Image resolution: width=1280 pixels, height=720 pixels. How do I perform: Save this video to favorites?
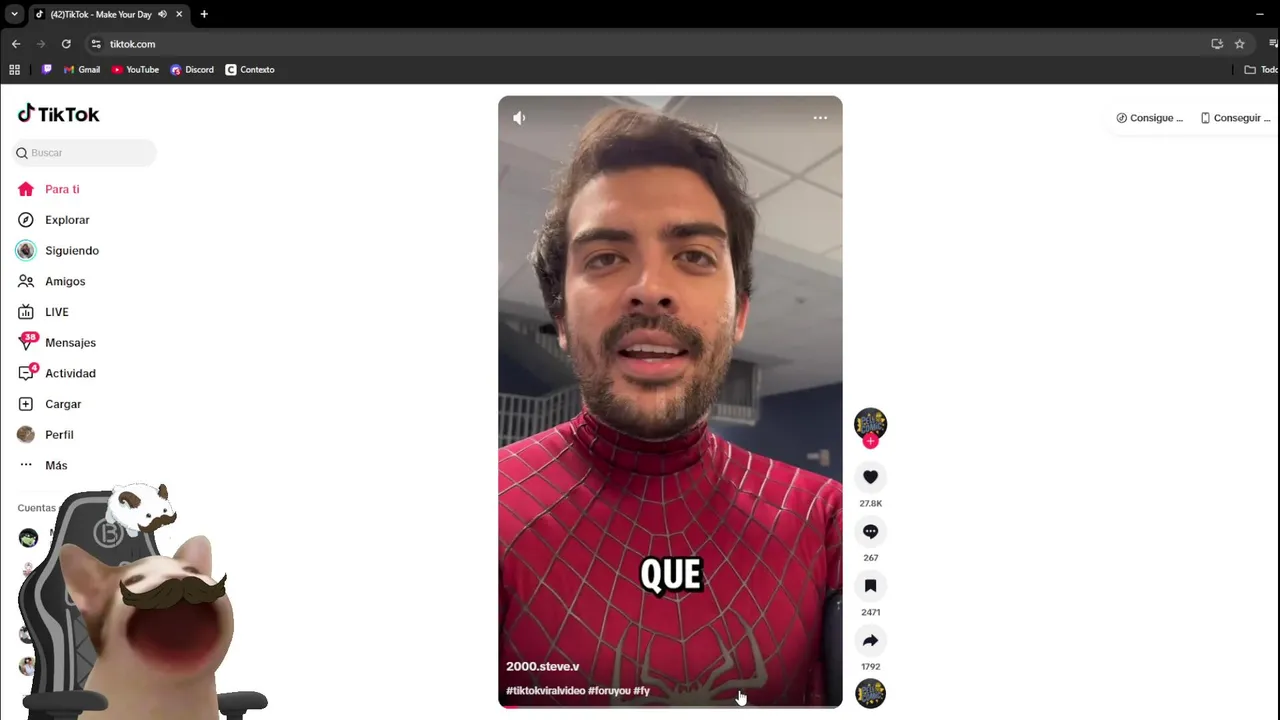coord(870,586)
